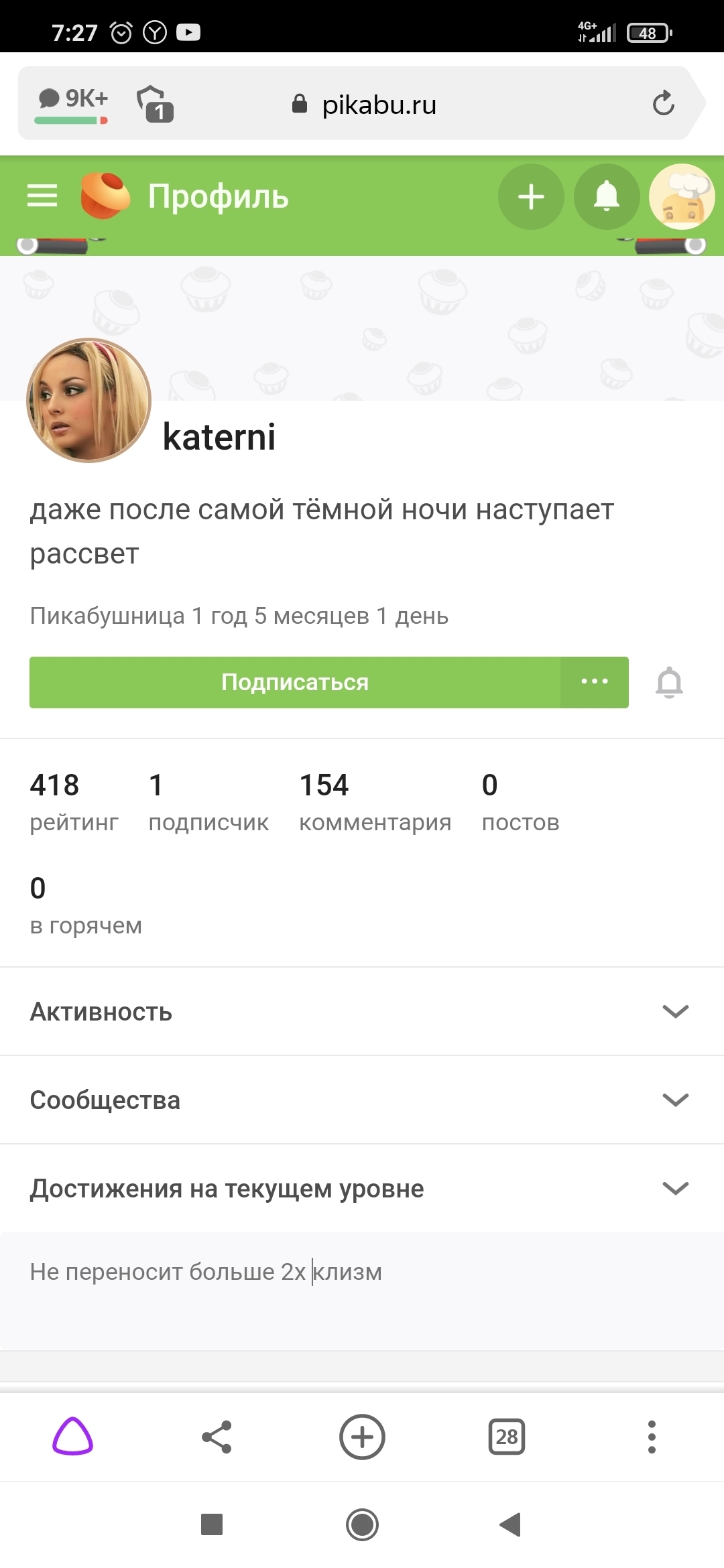Open the browser's three-dot menu
The image size is (724, 1568).
652,1437
